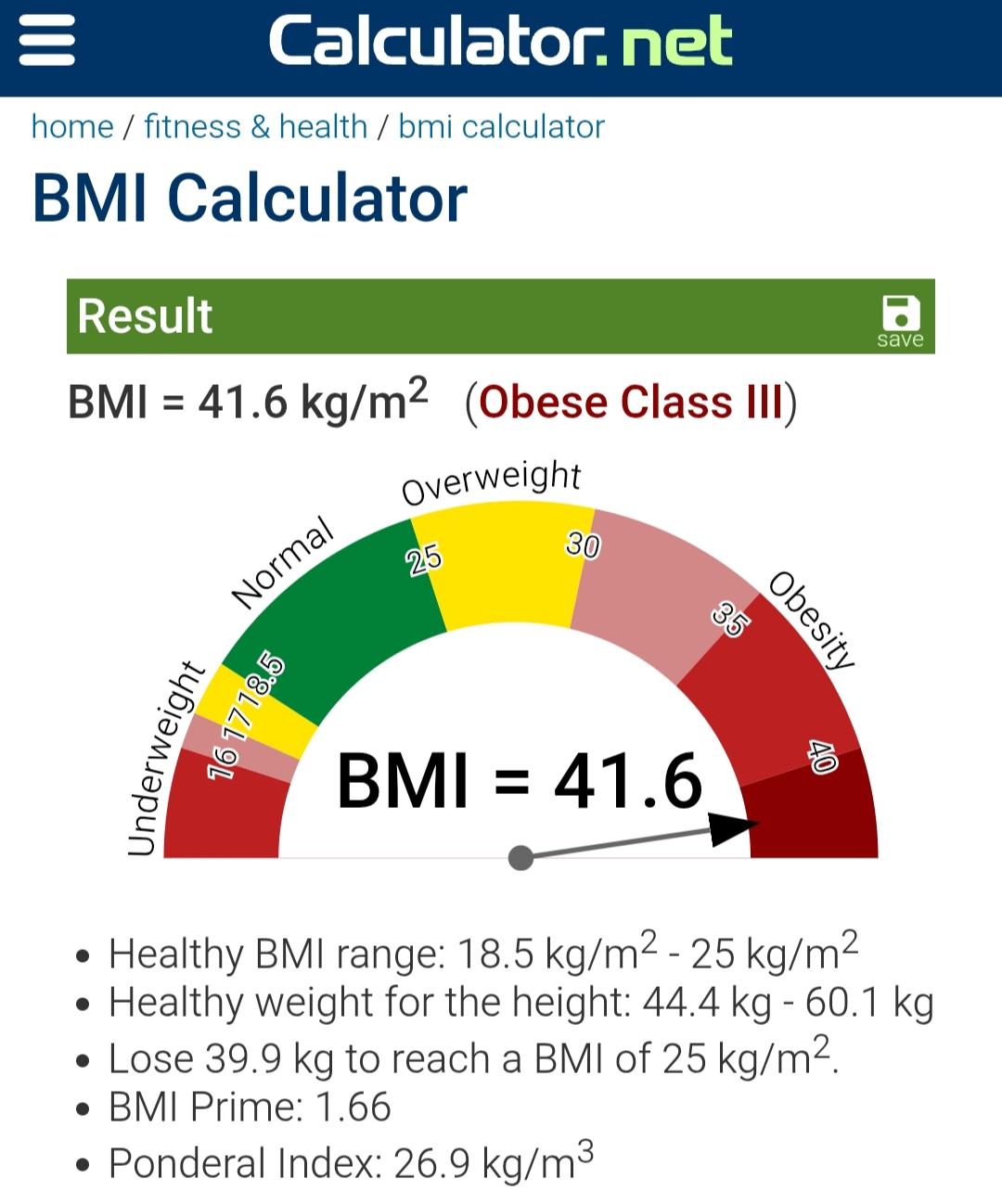Viewport: 1002px width, 1204px height.
Task: Open the hamburger menu
Action: [46, 42]
